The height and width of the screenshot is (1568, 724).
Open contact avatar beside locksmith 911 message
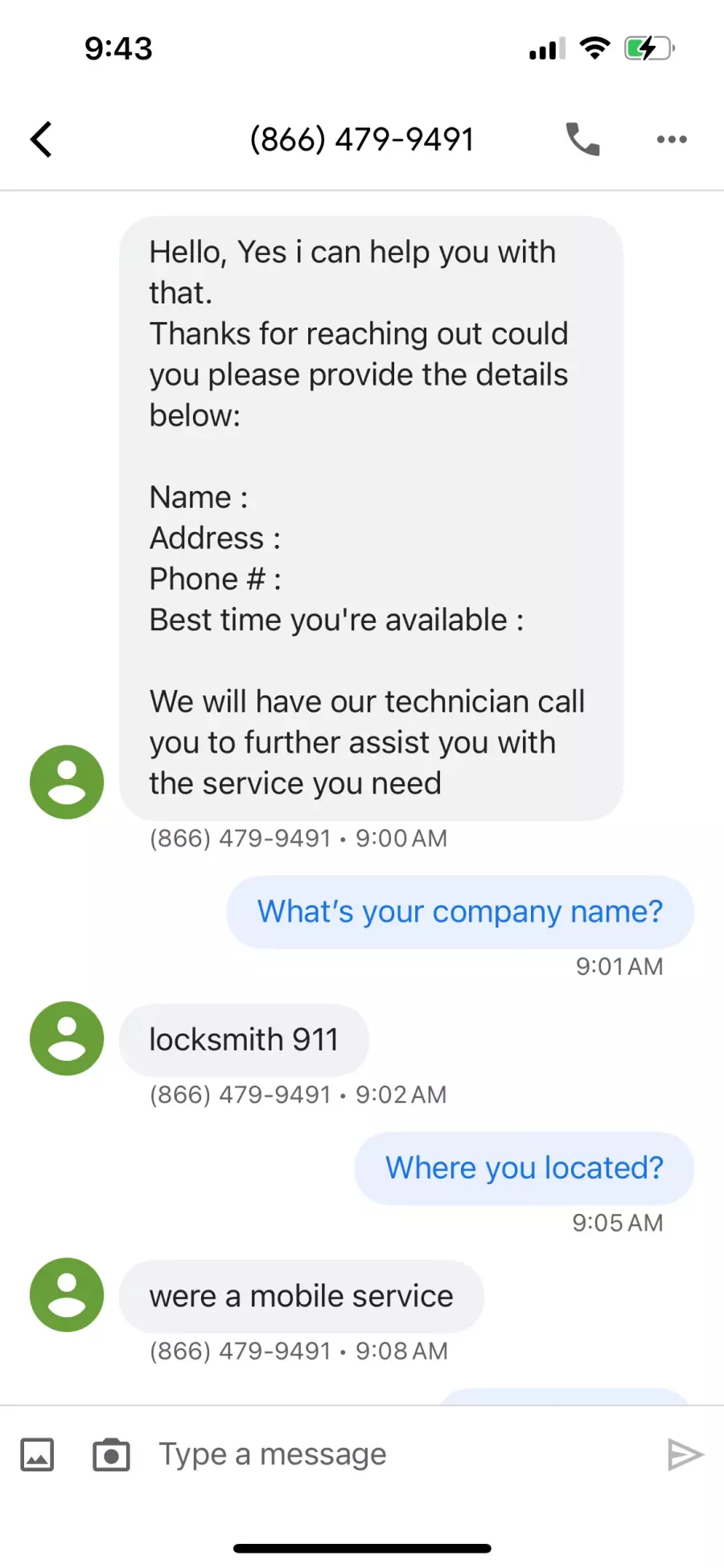[x=67, y=1038]
